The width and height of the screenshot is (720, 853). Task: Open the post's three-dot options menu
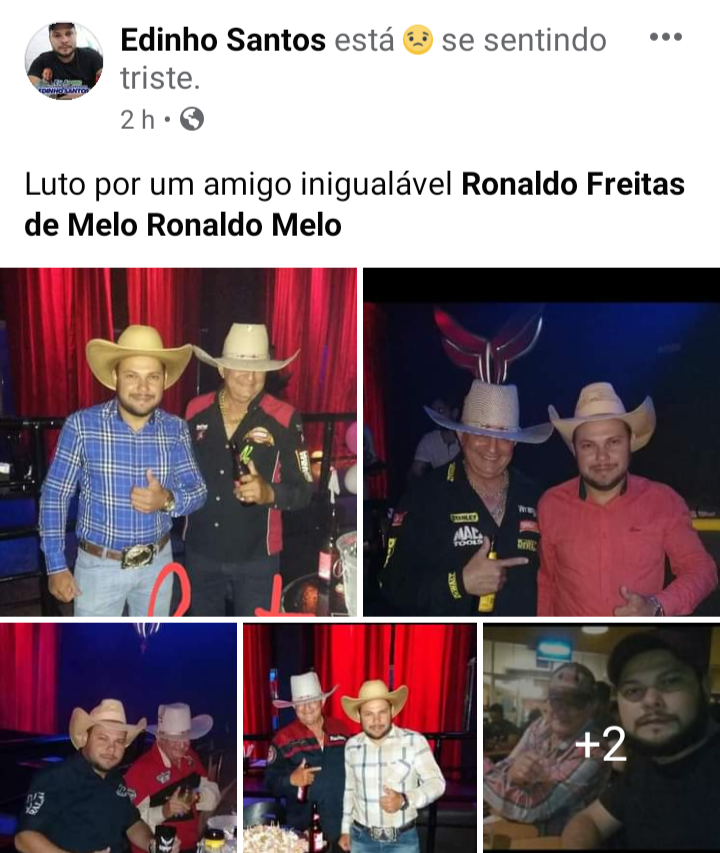click(665, 38)
